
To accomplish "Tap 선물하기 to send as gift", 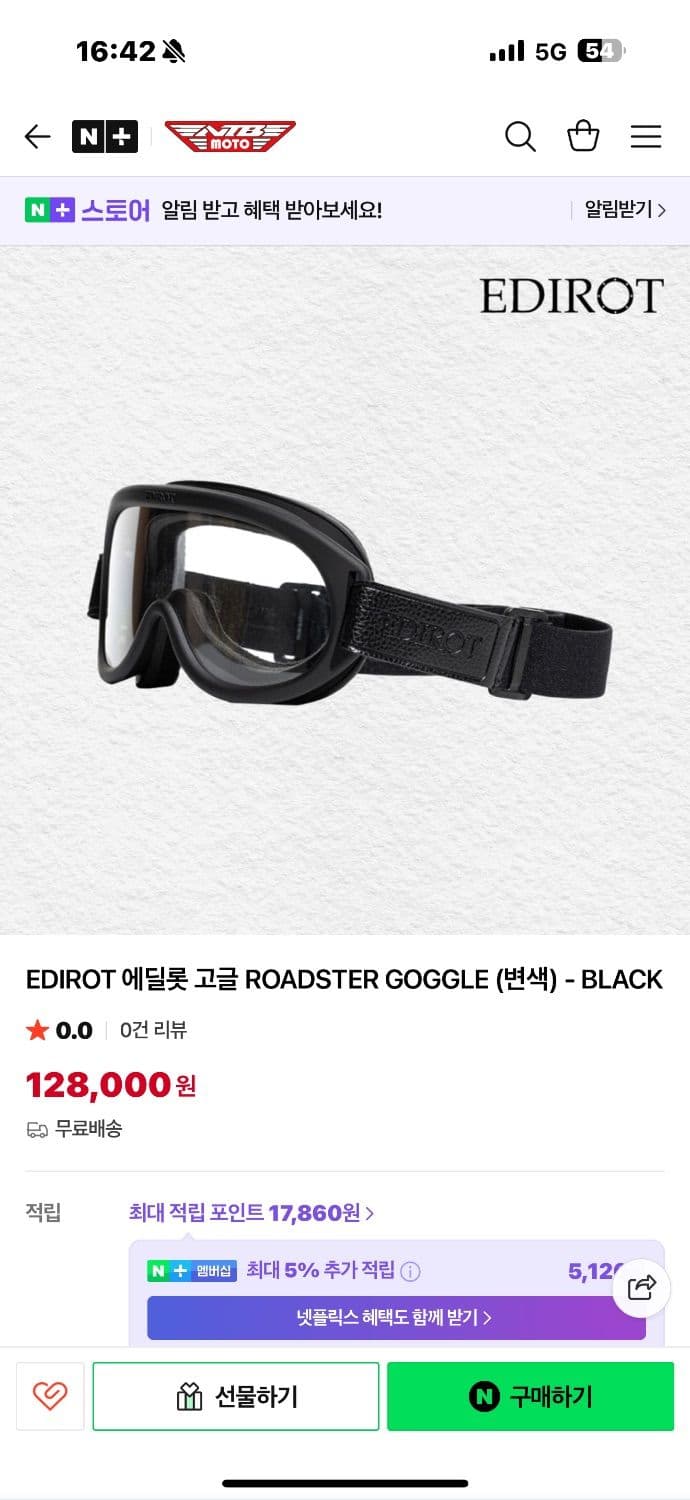I will [236, 1396].
